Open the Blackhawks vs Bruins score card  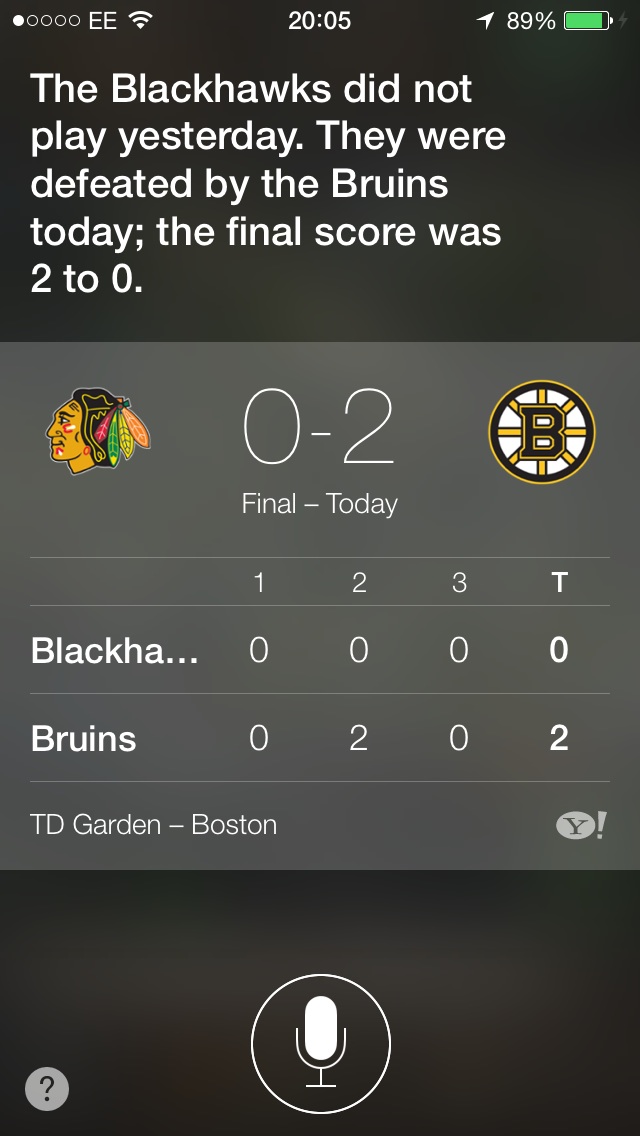click(320, 606)
